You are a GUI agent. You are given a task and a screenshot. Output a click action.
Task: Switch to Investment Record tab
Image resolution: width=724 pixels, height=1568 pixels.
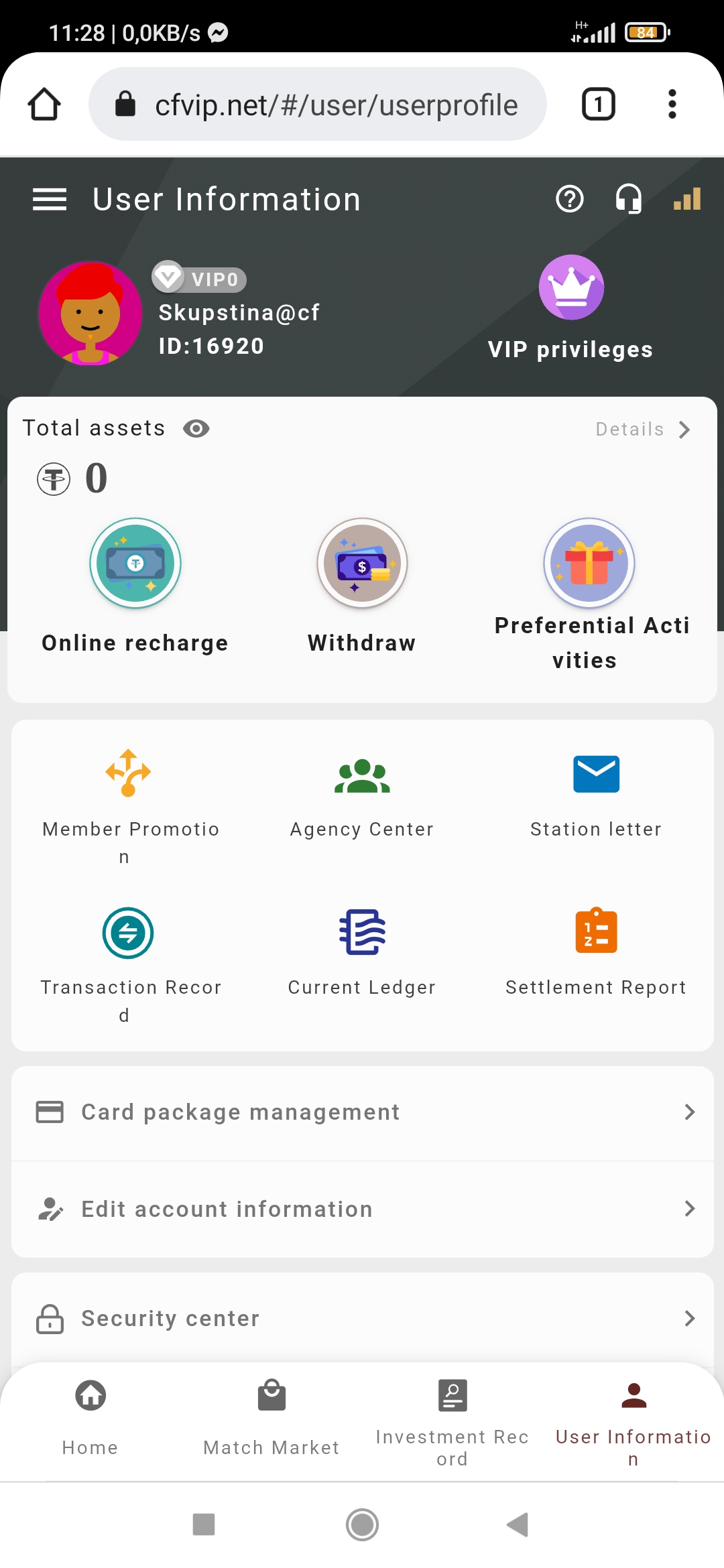pos(452,1422)
